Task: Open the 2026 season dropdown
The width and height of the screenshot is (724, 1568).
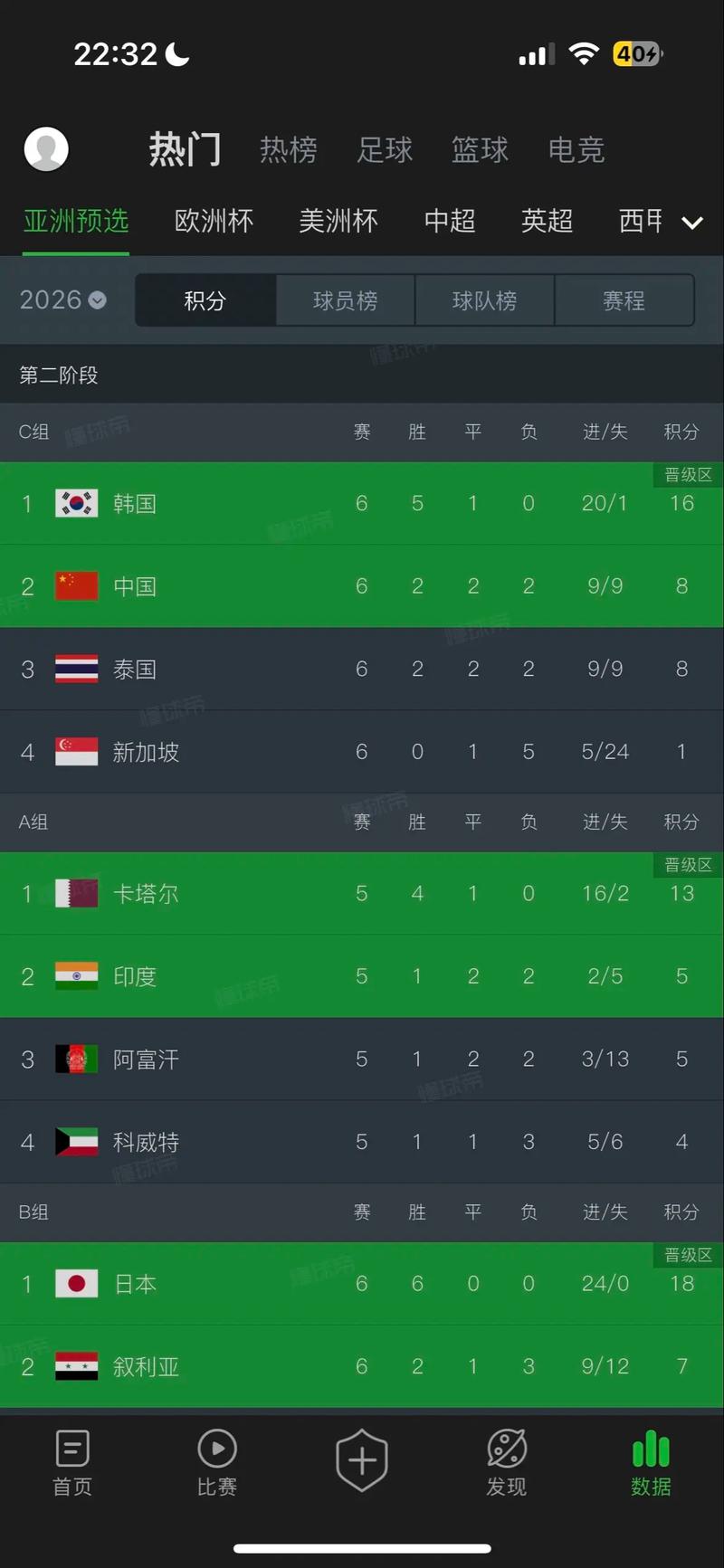Action: tap(62, 299)
